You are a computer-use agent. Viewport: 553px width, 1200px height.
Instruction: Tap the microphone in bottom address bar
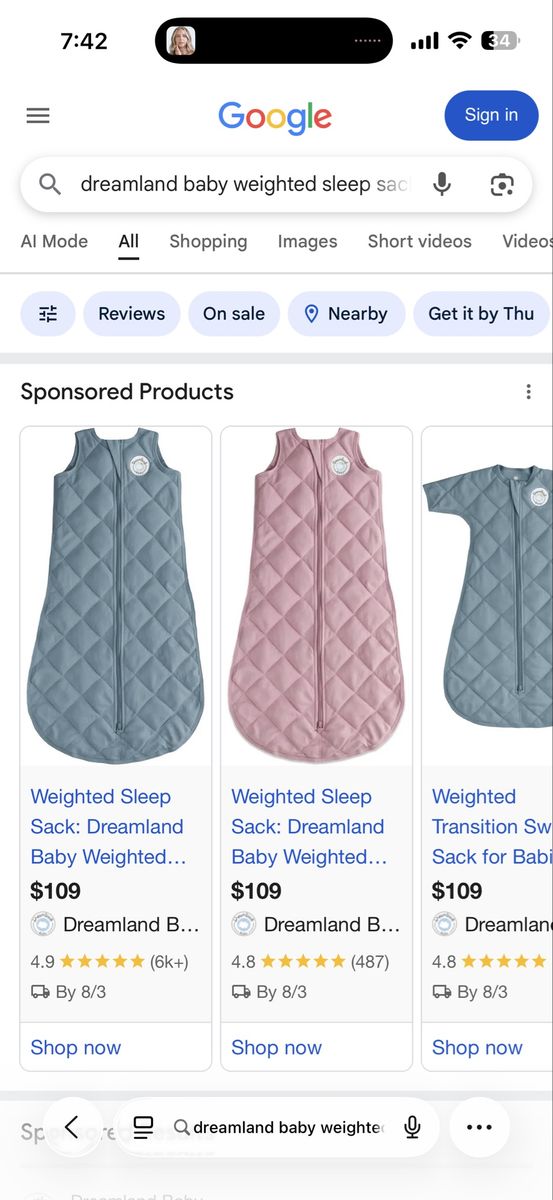coord(411,1127)
